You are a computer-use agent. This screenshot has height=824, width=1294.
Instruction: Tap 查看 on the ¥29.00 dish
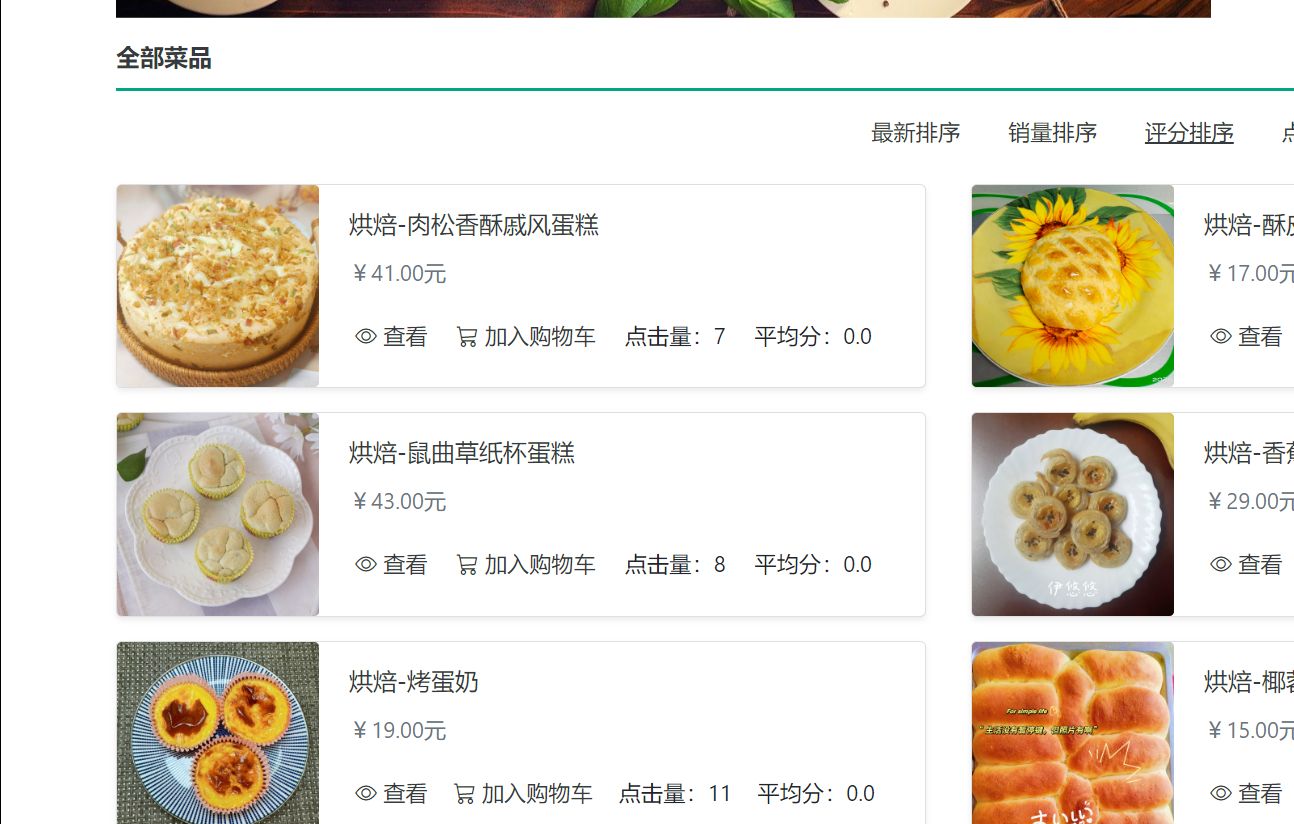pos(1247,565)
